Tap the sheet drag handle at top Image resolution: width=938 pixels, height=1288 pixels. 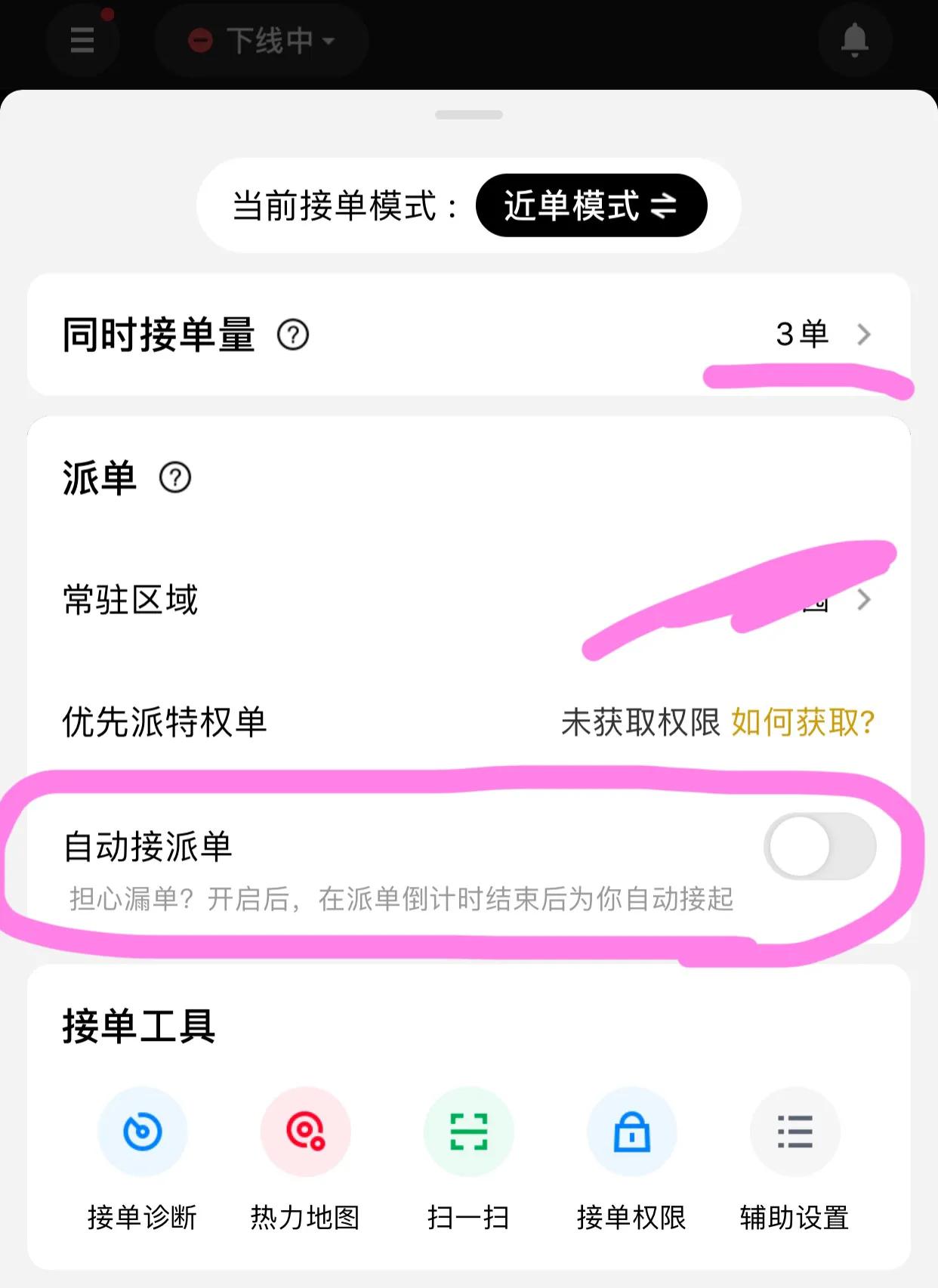pos(468,114)
